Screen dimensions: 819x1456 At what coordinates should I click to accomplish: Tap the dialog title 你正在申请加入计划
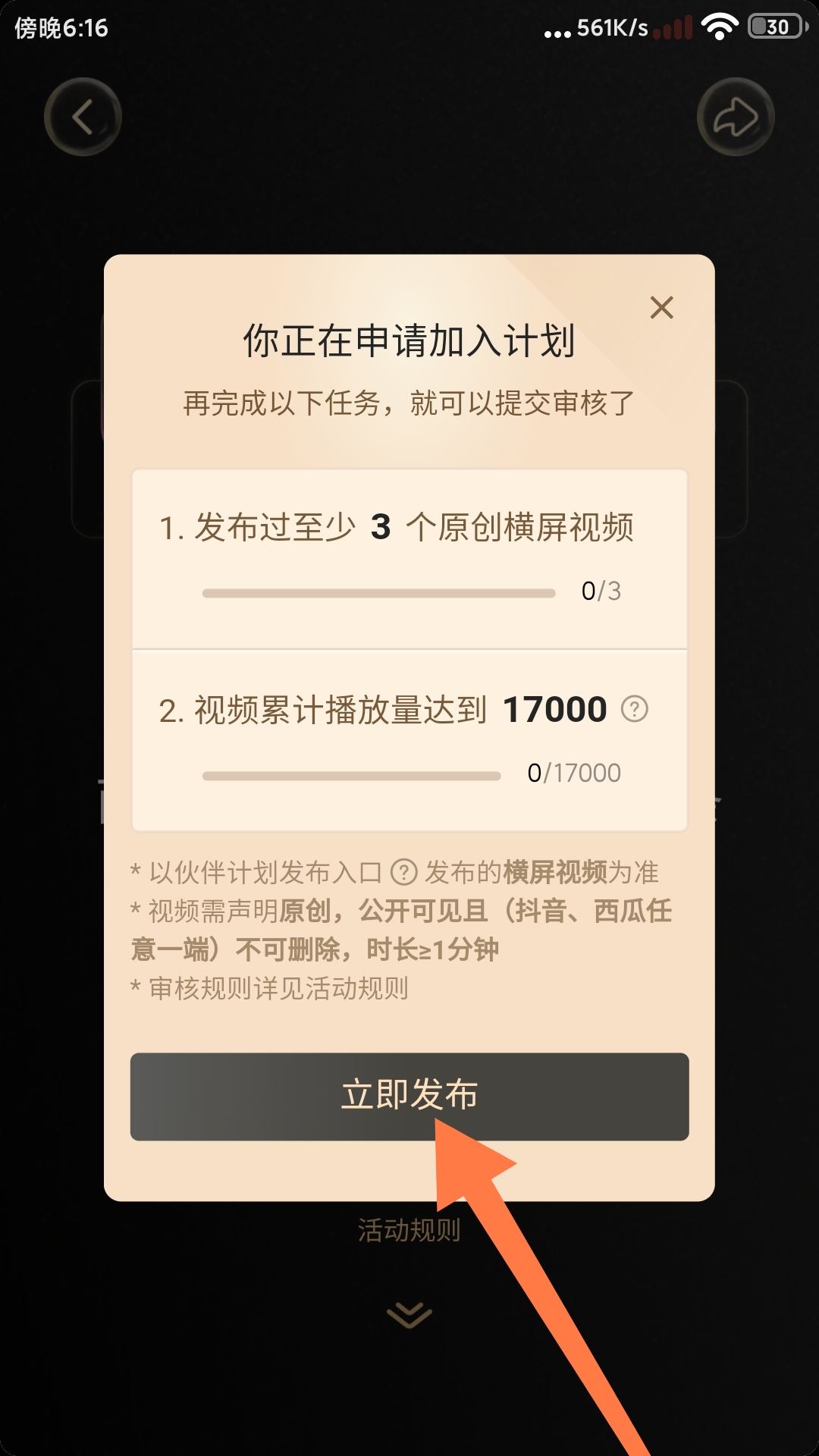click(x=409, y=343)
